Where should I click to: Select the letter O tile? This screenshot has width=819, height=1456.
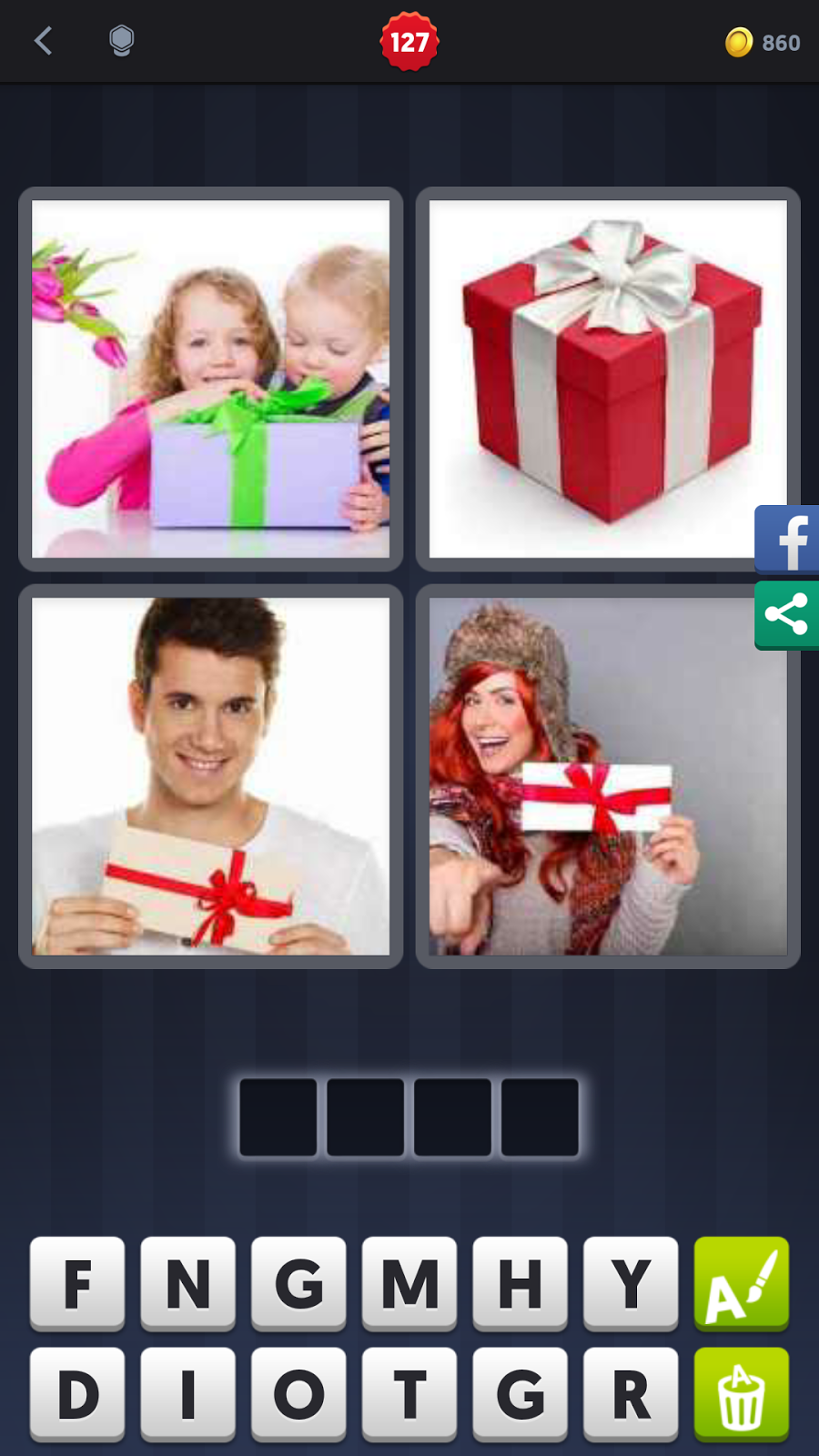(x=298, y=1394)
